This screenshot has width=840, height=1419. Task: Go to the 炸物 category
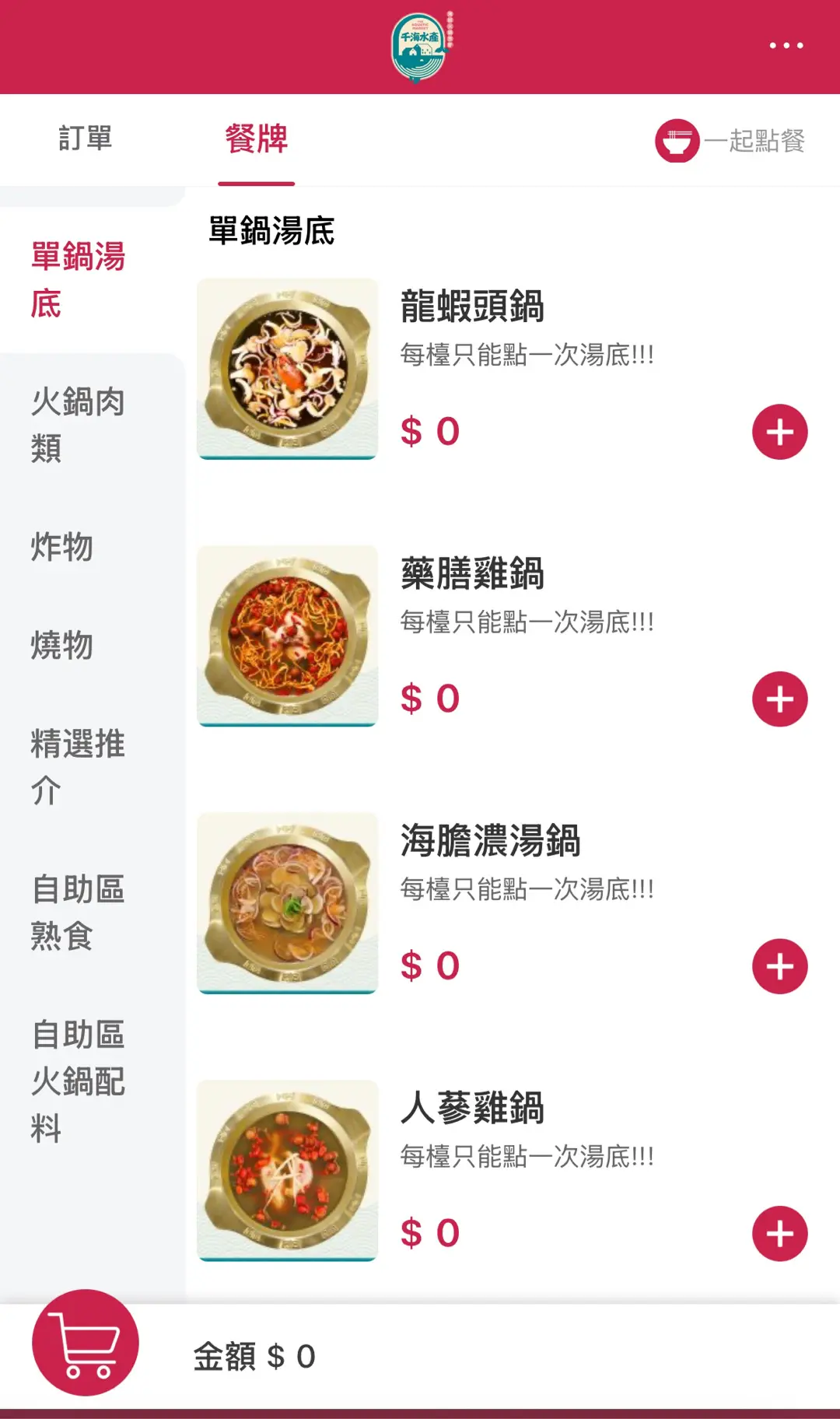point(62,546)
